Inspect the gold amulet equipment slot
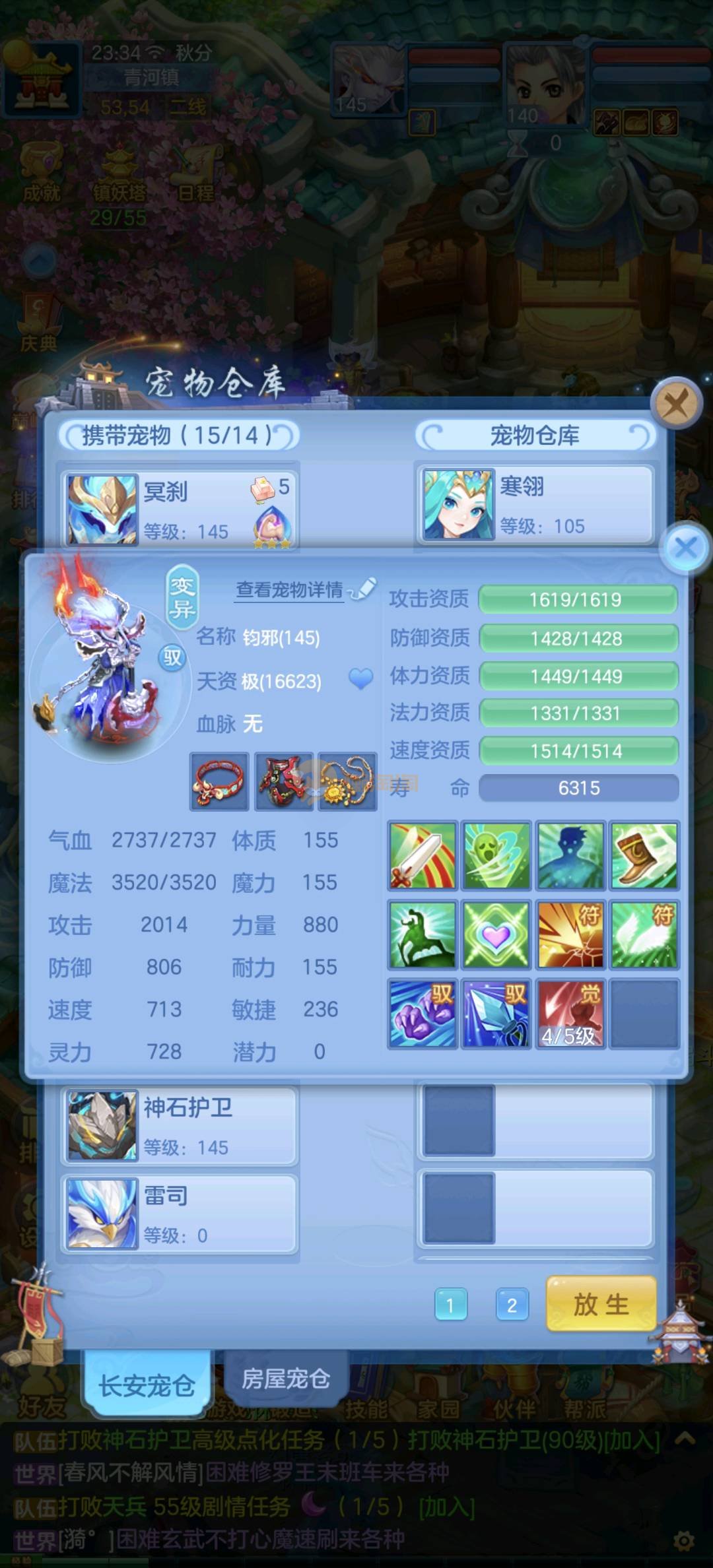The image size is (713, 1568). pos(347,781)
